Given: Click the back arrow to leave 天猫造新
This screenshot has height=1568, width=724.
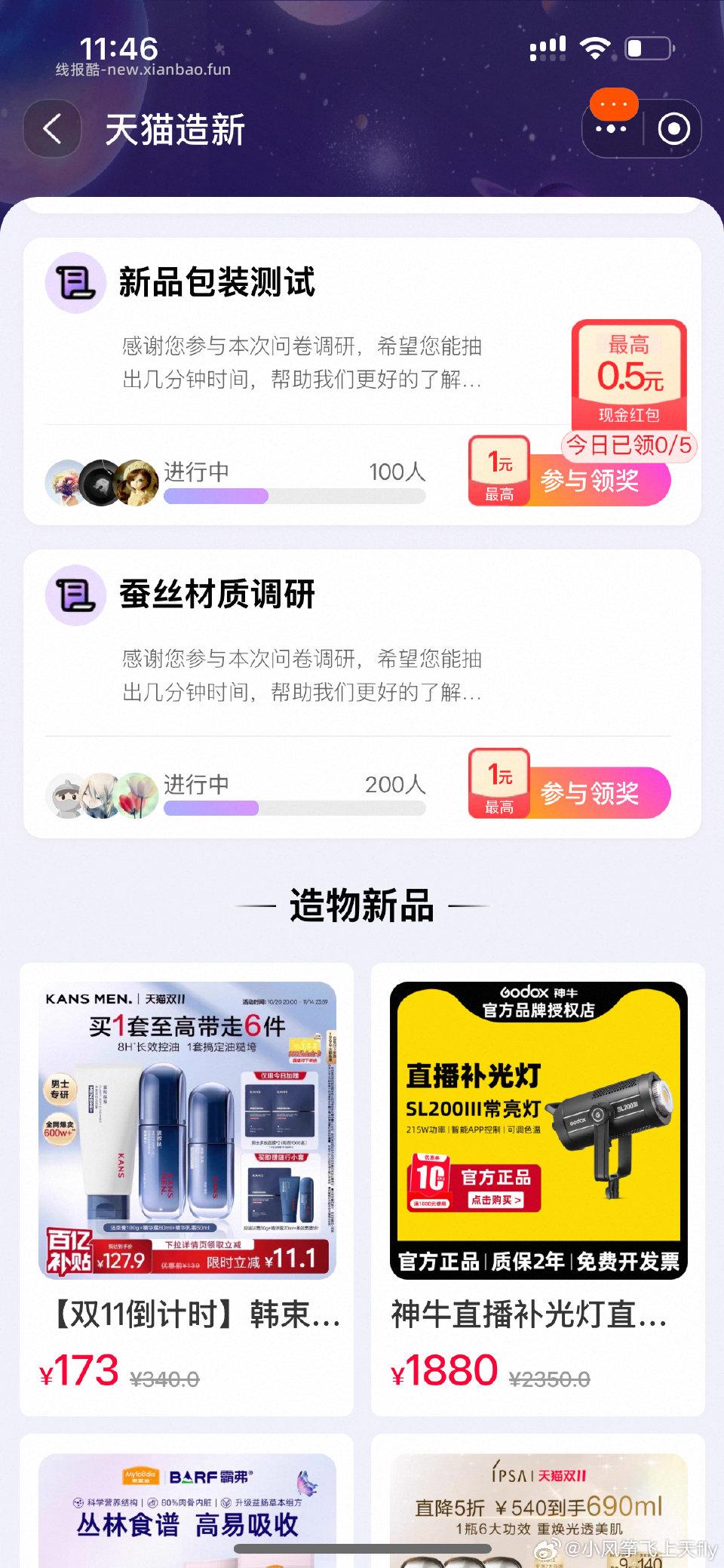Looking at the screenshot, I should coord(51,128).
